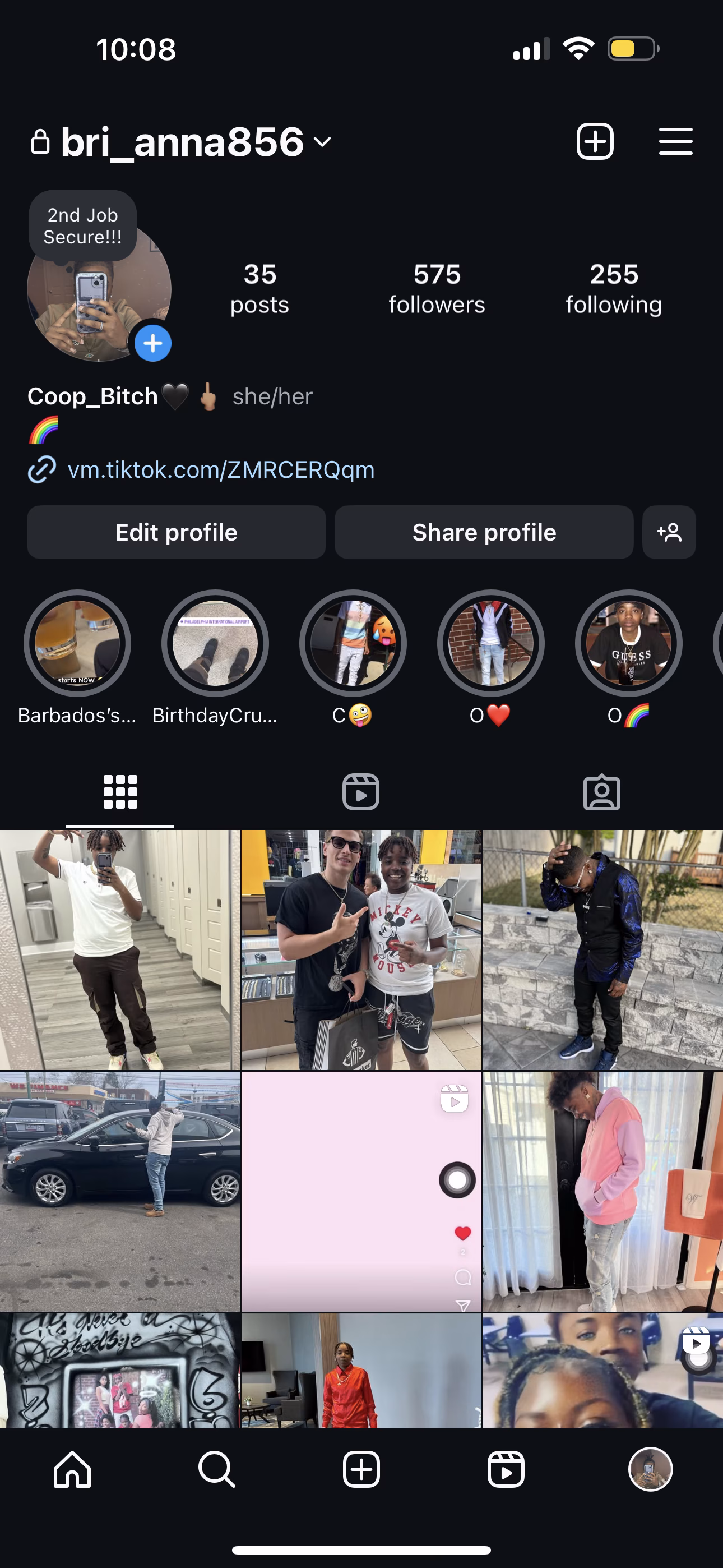
Task: Open the Mickey Mouse shirt post
Action: click(361, 949)
